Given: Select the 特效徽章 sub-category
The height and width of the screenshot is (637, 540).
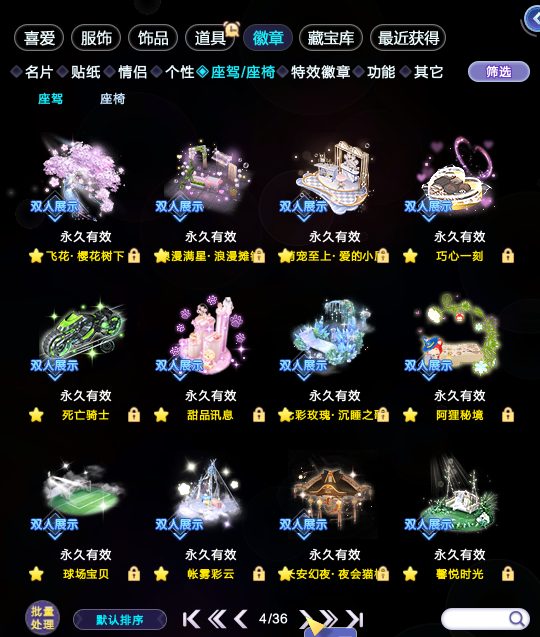Looking at the screenshot, I should pos(320,72).
